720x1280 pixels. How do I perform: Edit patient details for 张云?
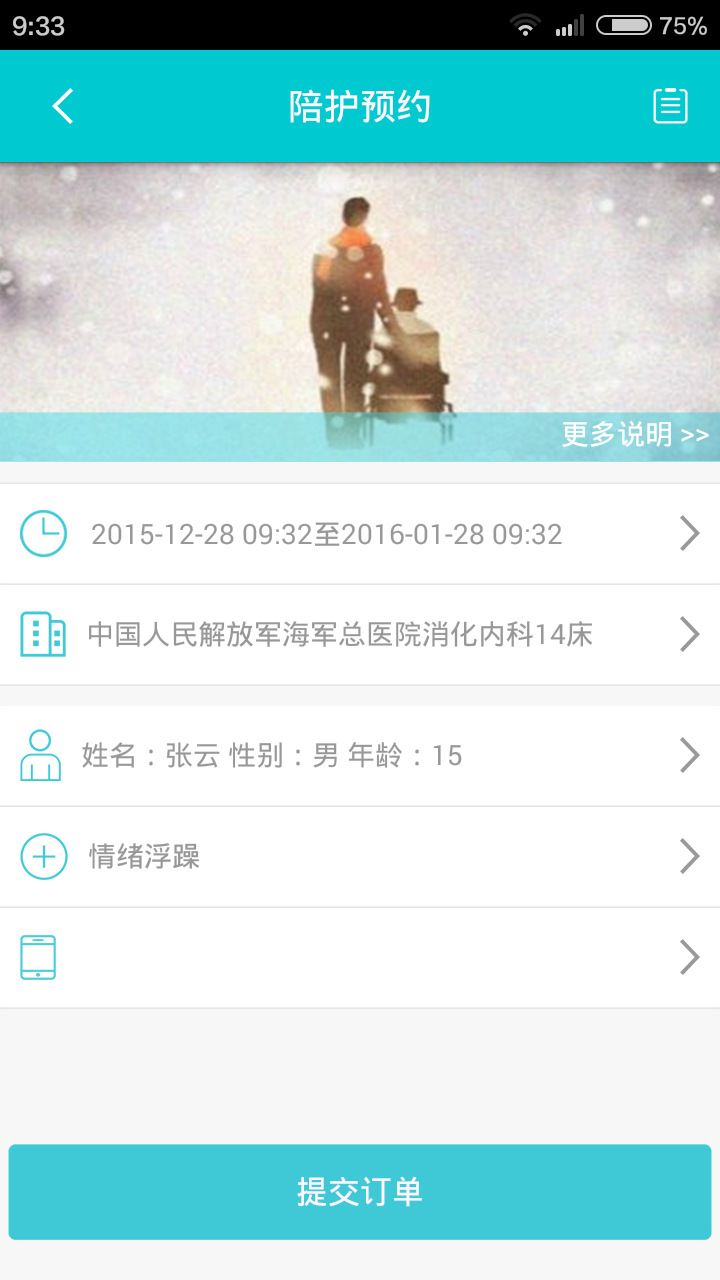click(360, 756)
